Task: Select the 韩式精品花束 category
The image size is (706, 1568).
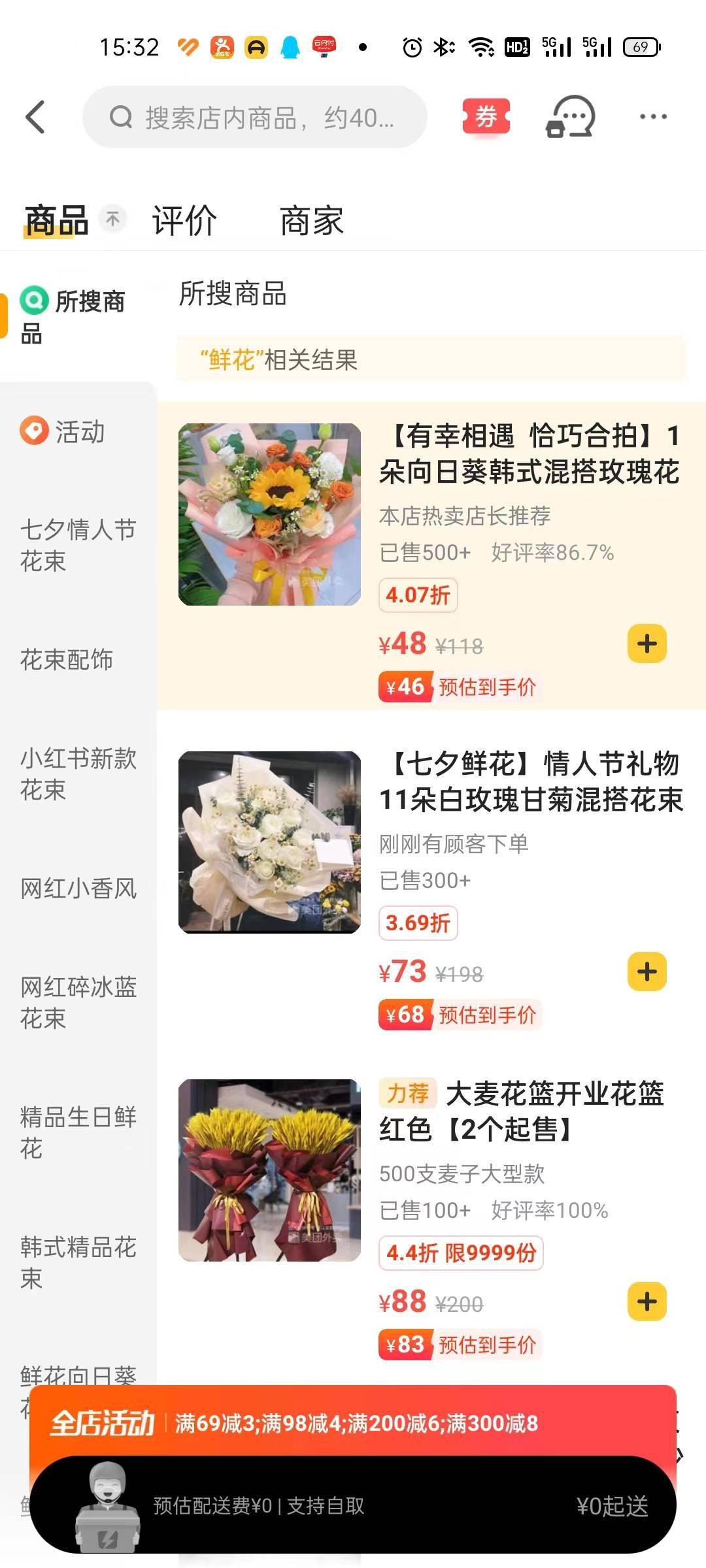Action: pyautogui.click(x=78, y=1263)
